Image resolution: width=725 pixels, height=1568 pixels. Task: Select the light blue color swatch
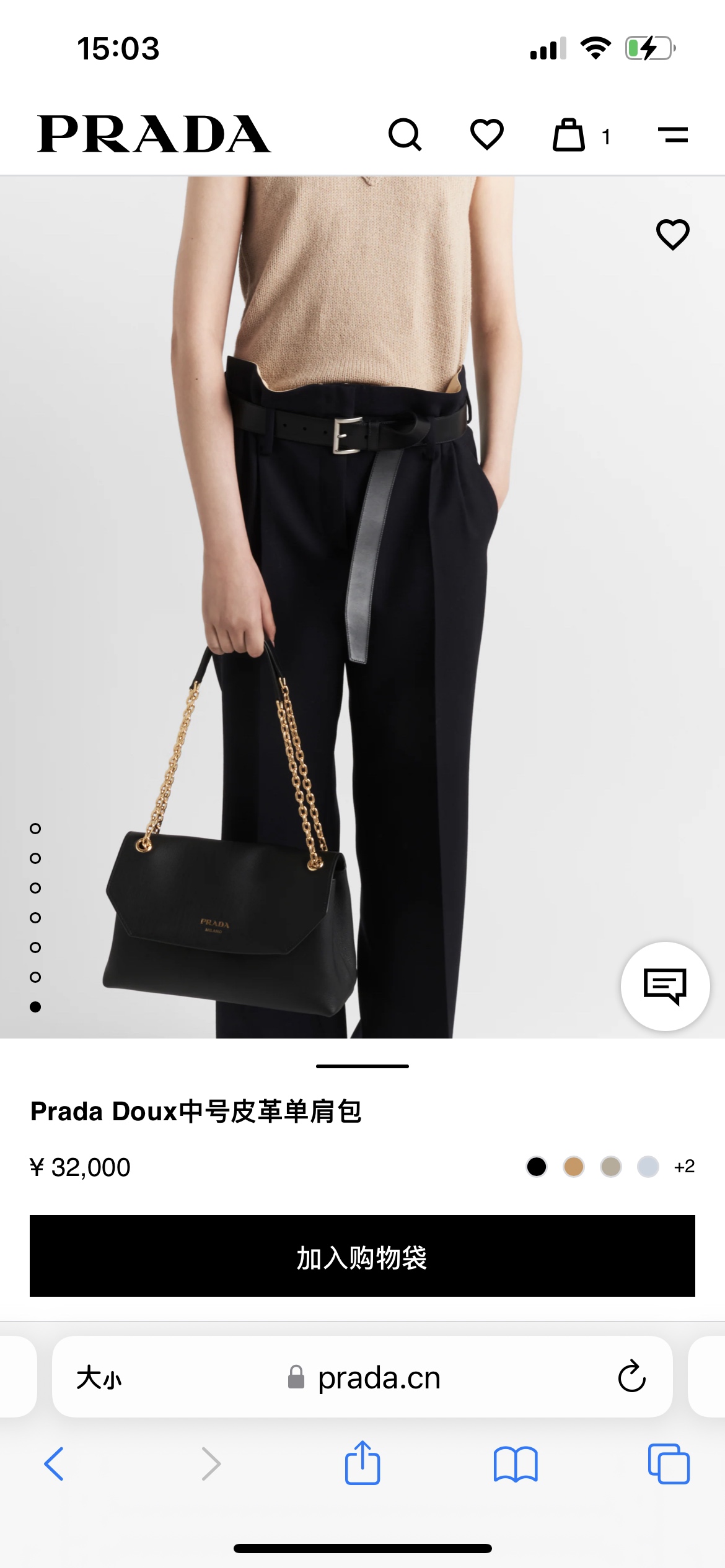[648, 1167]
